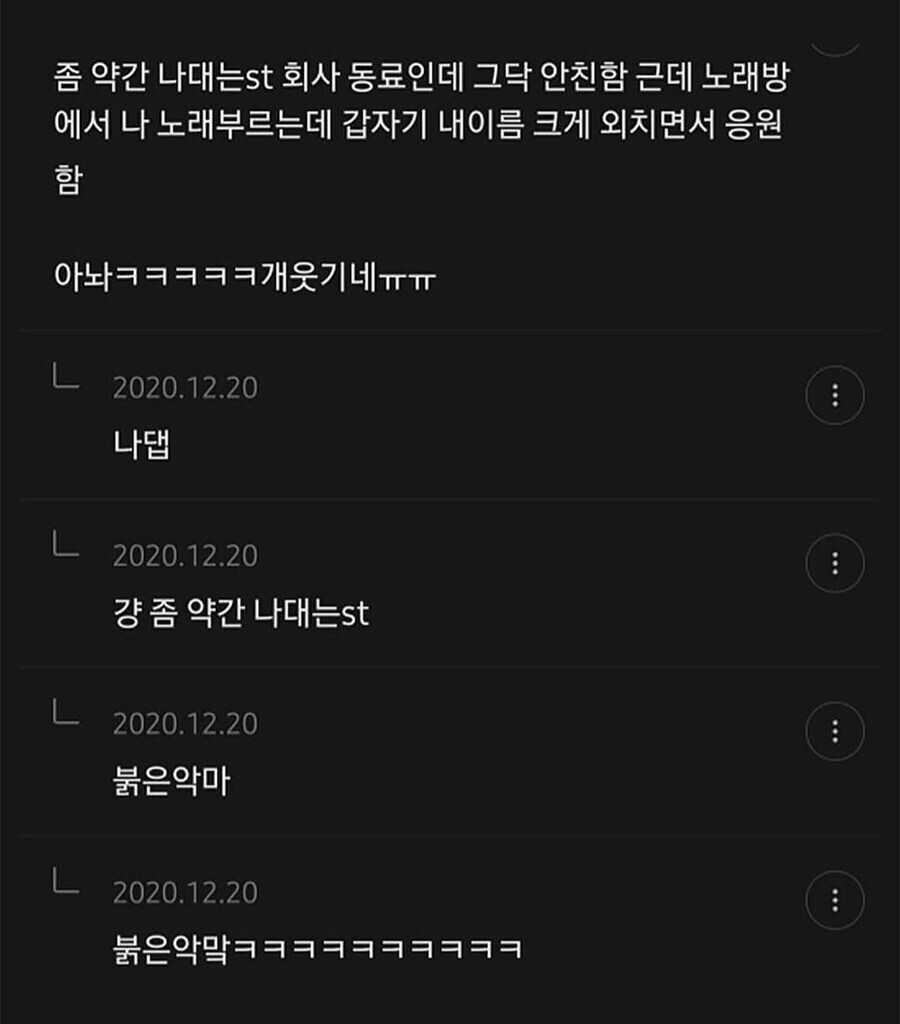900x1024 pixels.
Task: Open options for the 나댑 reply
Action: (834, 395)
